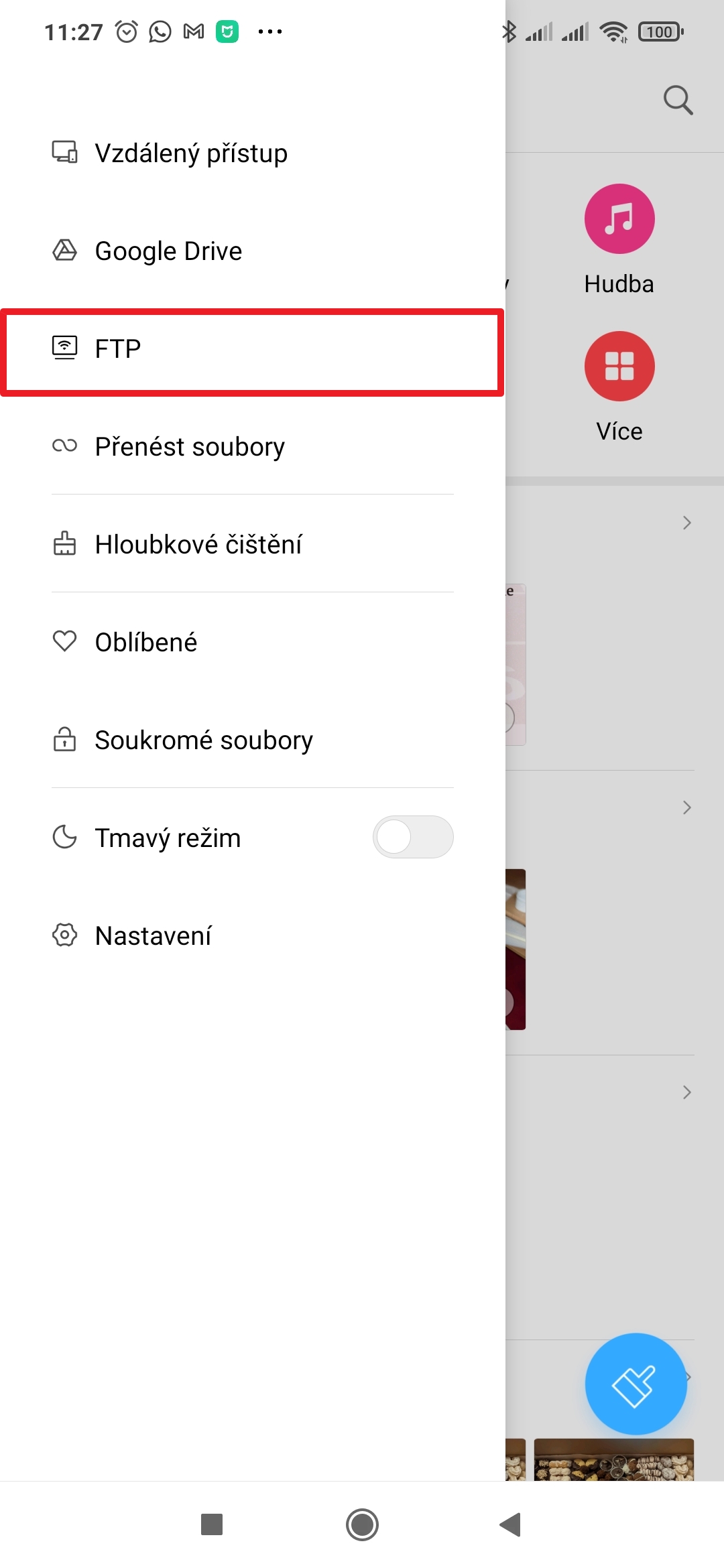Open Soukromé soubory private files
The height and width of the screenshot is (1568, 724).
(204, 740)
